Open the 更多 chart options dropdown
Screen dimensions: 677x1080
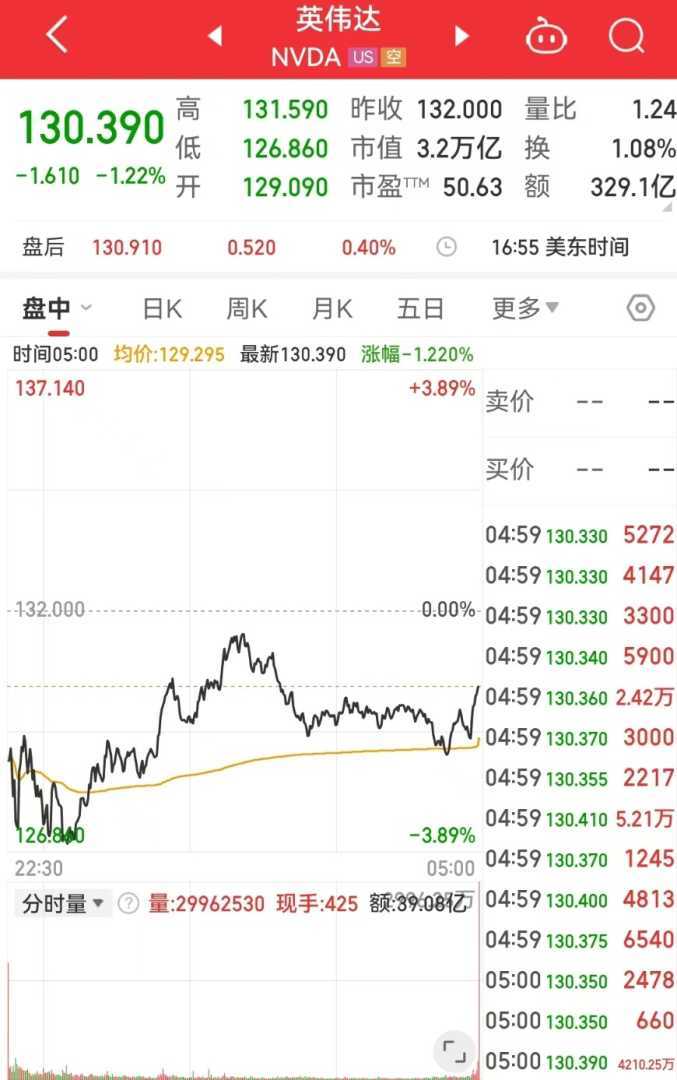525,308
